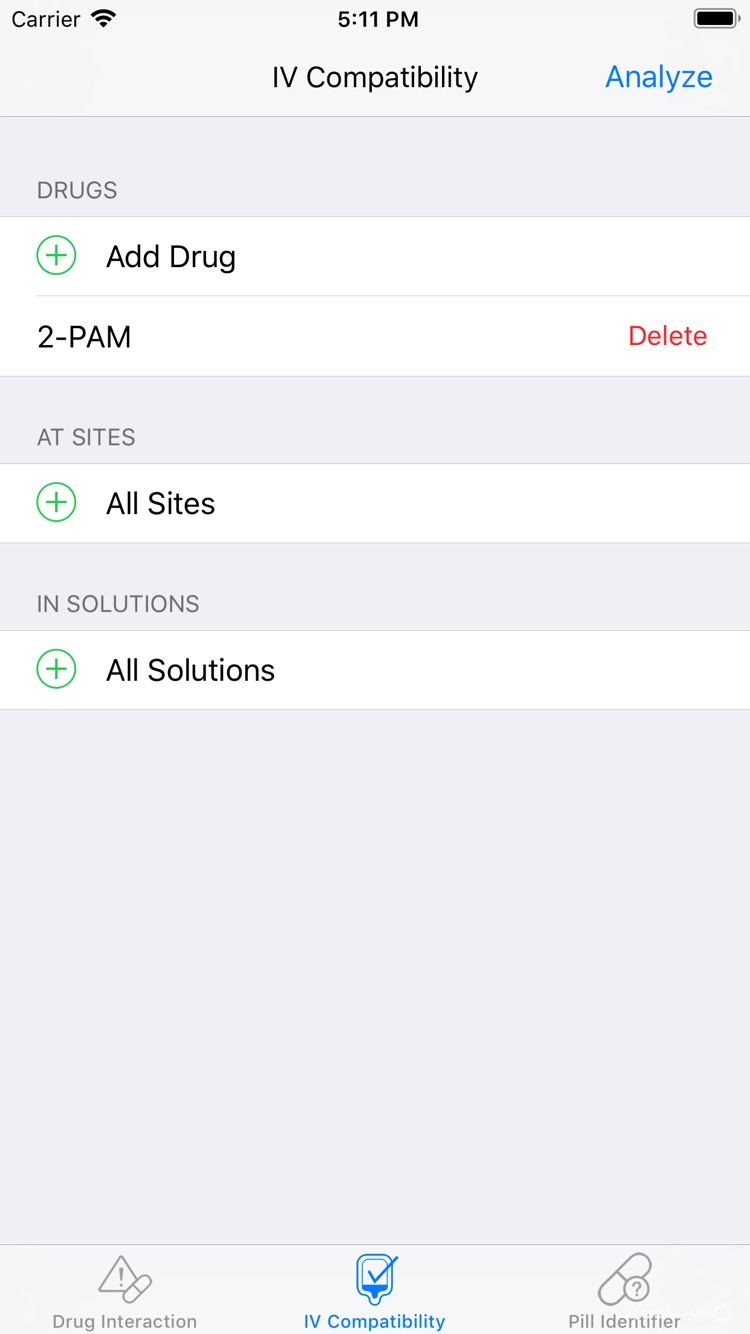Add a new drug to the list
Screen dimensions: 750x1334
coord(170,257)
